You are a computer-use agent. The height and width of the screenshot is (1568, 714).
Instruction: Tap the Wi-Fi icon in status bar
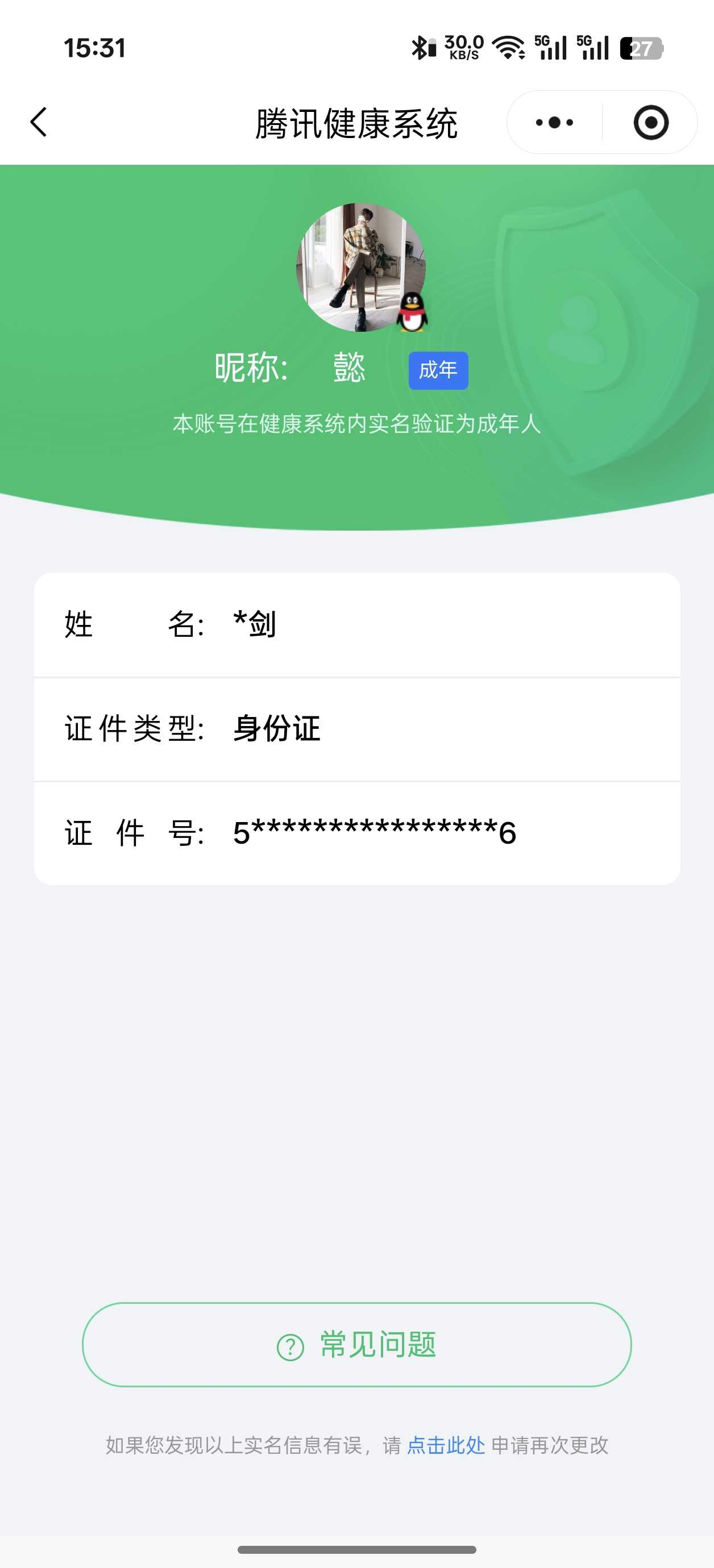coord(507,47)
